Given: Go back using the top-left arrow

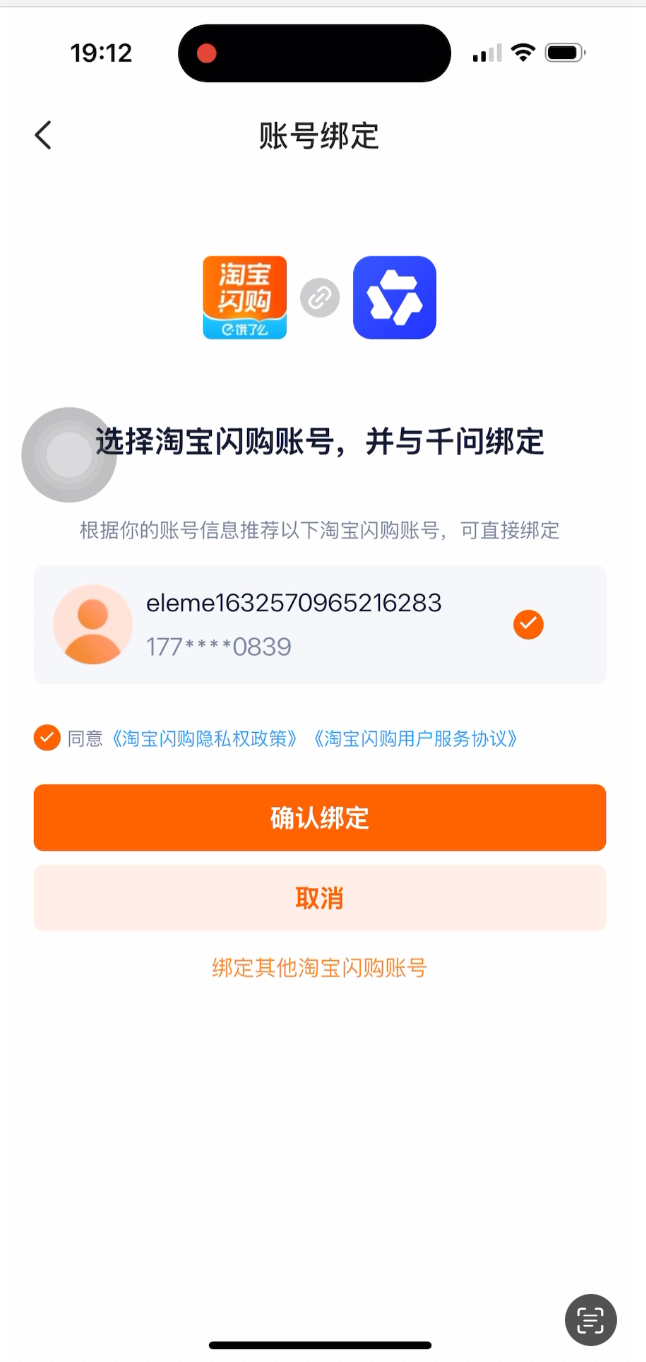Looking at the screenshot, I should (x=43, y=136).
